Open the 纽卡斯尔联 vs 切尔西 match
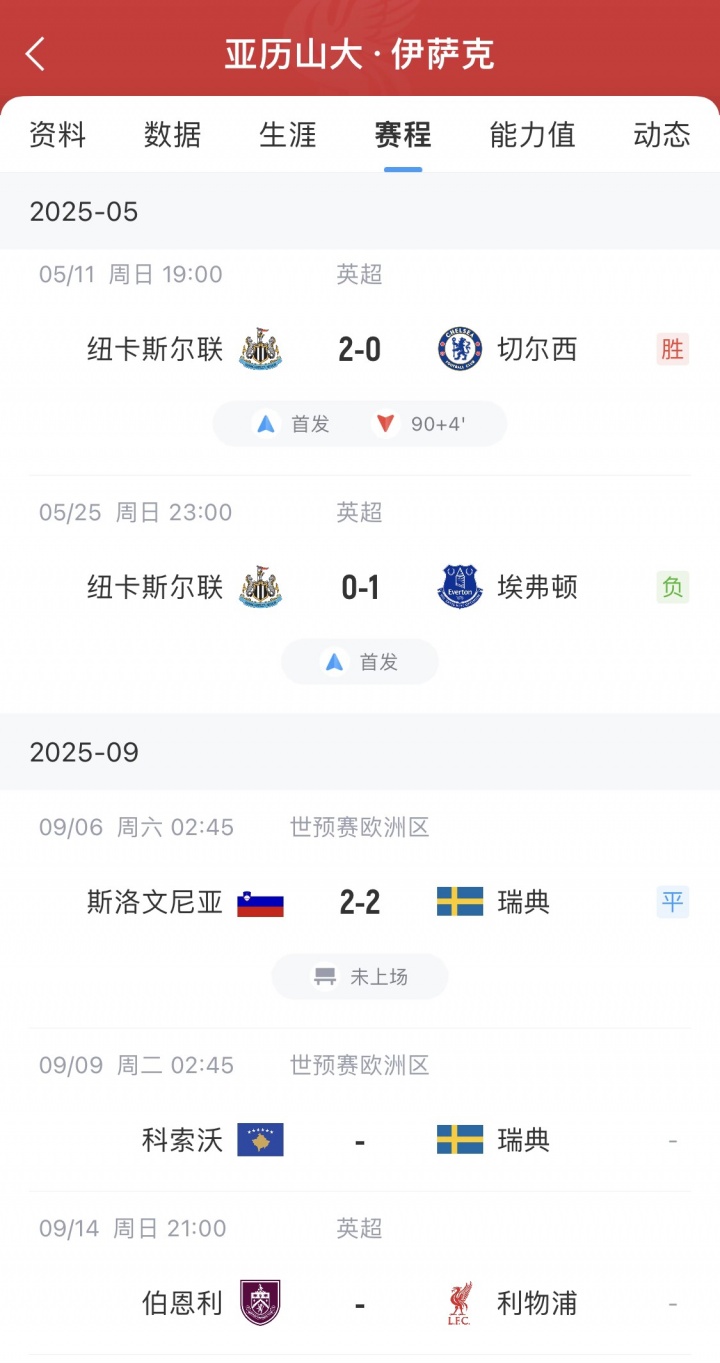720x1363 pixels. (x=360, y=350)
